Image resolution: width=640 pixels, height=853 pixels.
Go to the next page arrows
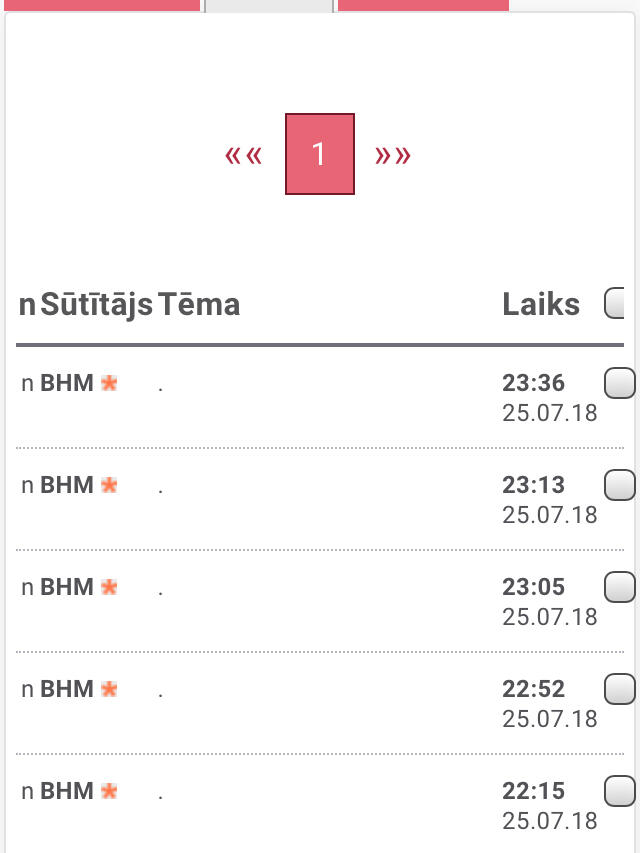click(393, 155)
